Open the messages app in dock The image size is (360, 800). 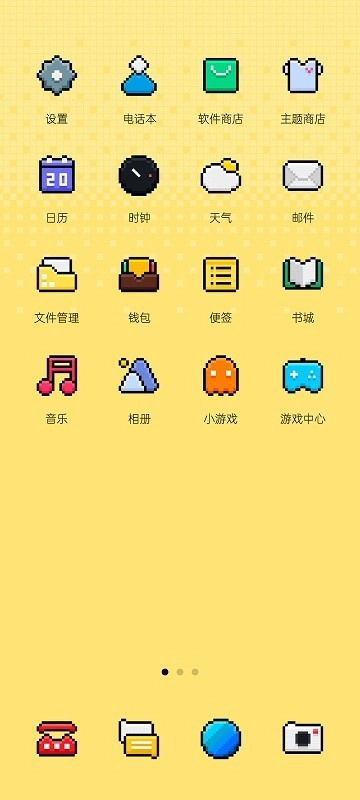(x=139, y=738)
